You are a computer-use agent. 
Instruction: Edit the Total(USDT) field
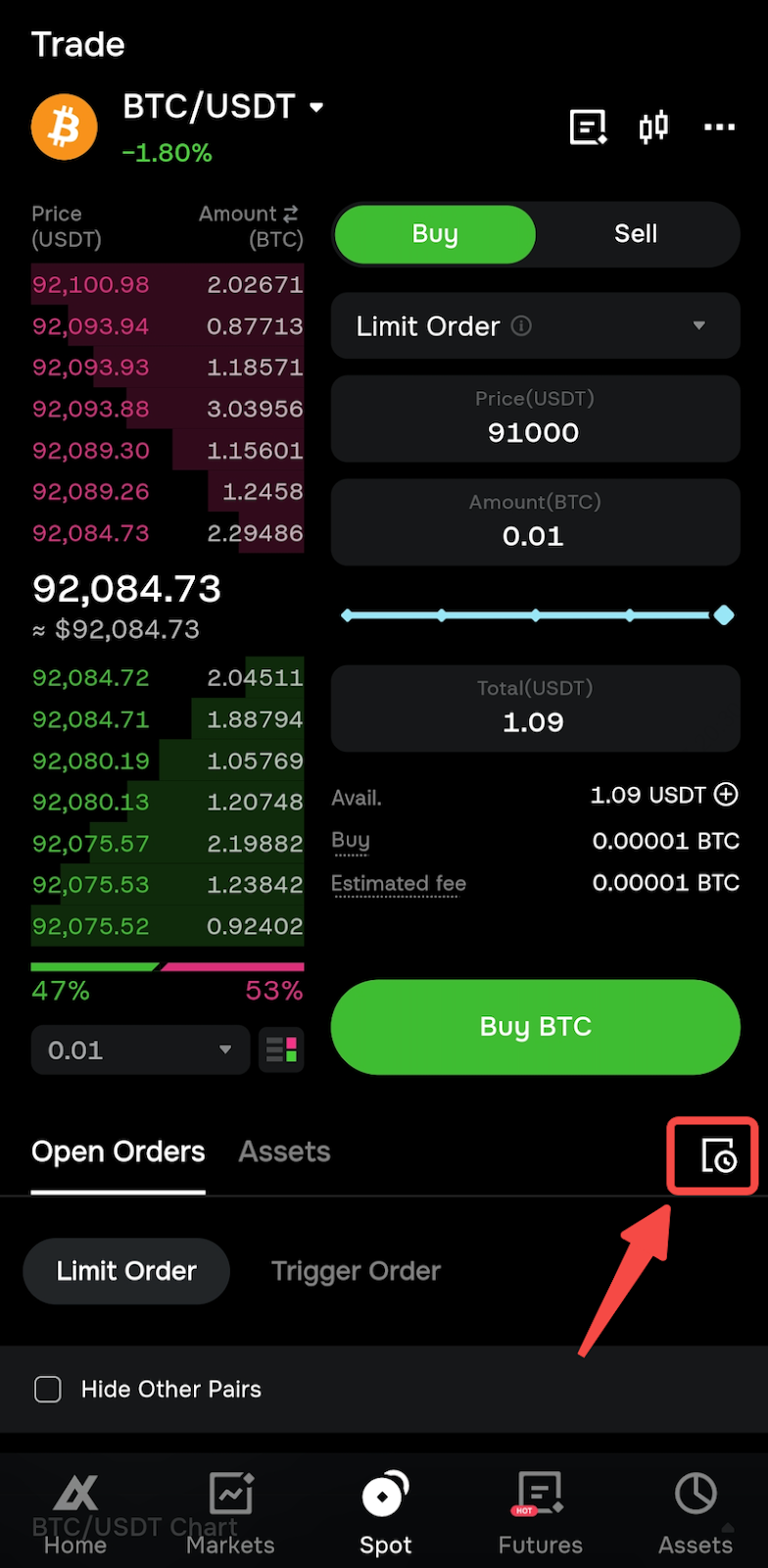tap(535, 709)
